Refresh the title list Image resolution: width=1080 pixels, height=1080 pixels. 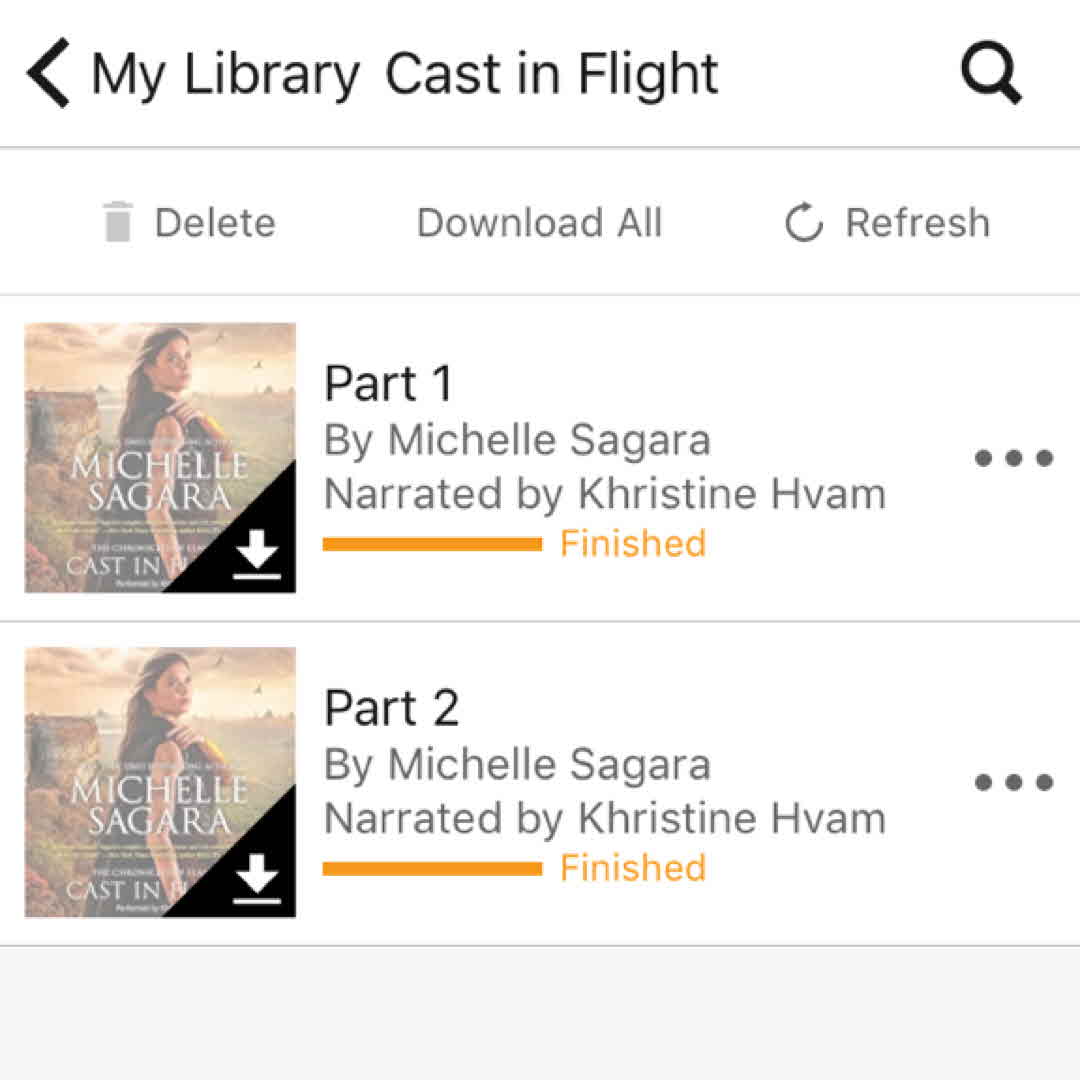[x=888, y=222]
